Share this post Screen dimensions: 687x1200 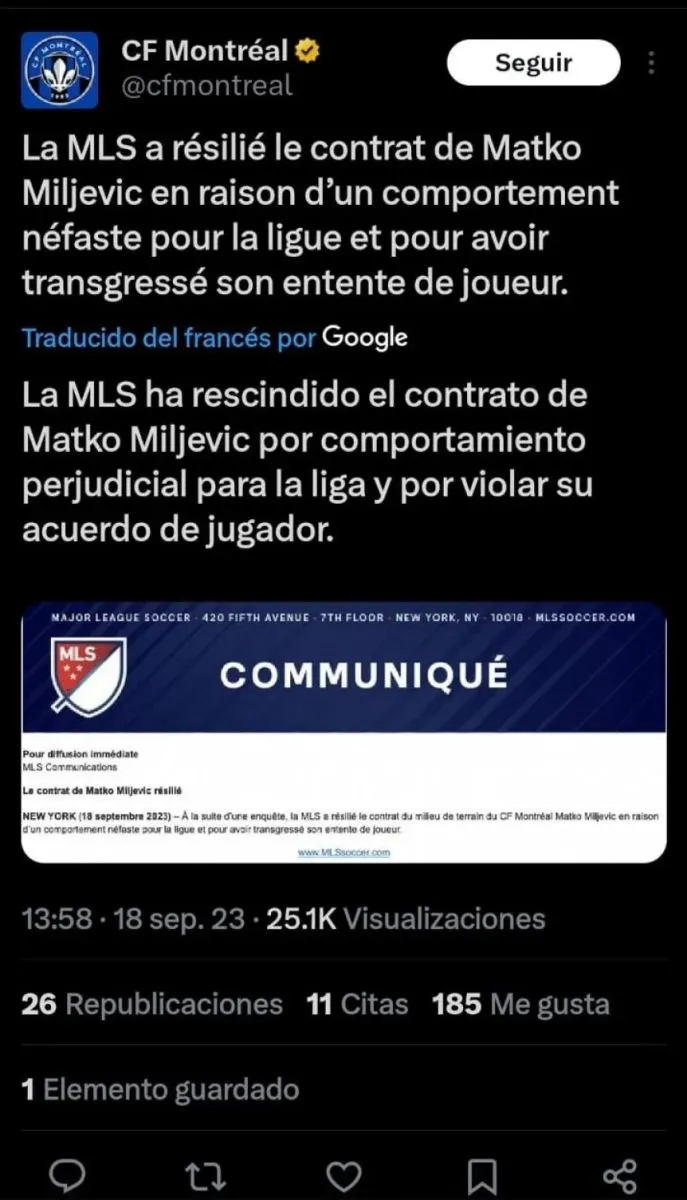click(x=620, y=1175)
